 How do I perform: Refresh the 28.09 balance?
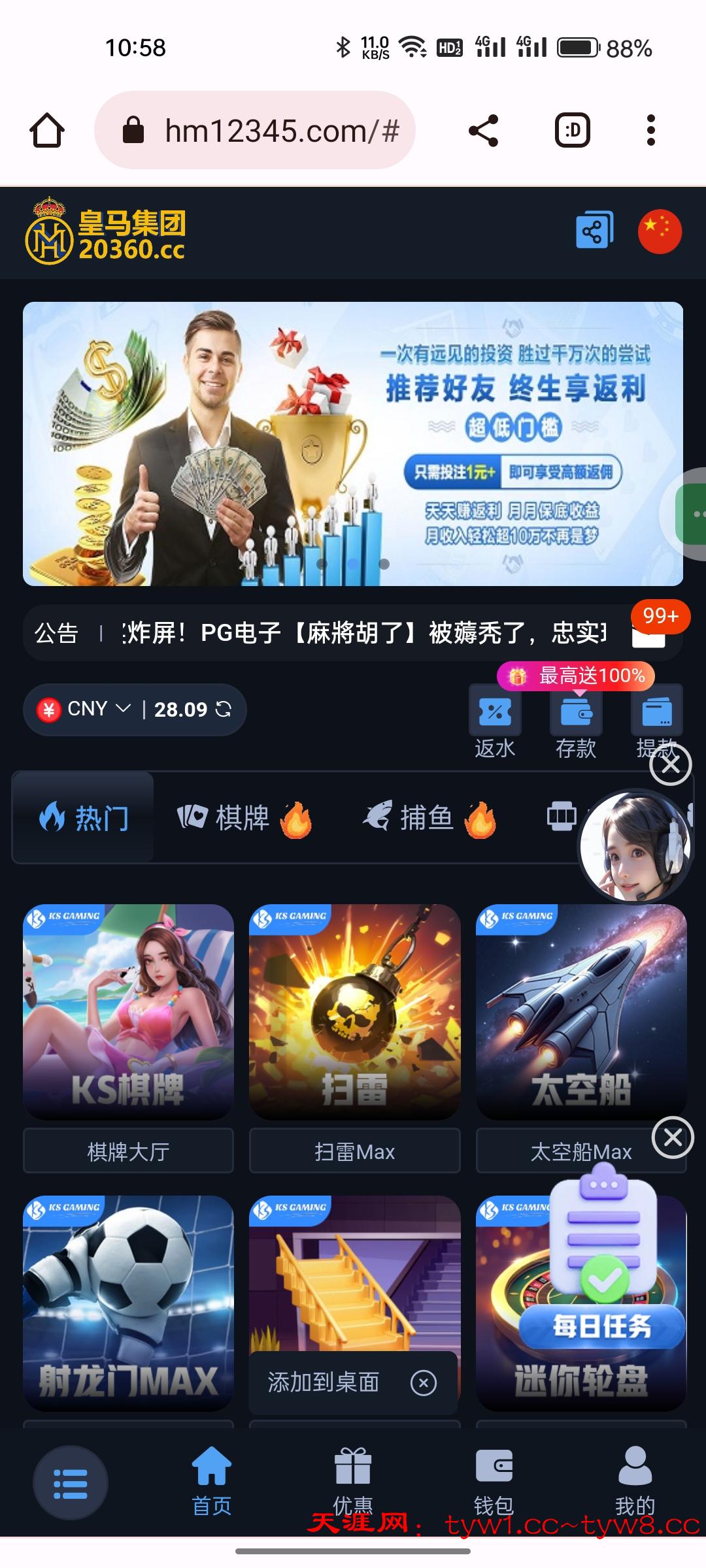(x=224, y=709)
